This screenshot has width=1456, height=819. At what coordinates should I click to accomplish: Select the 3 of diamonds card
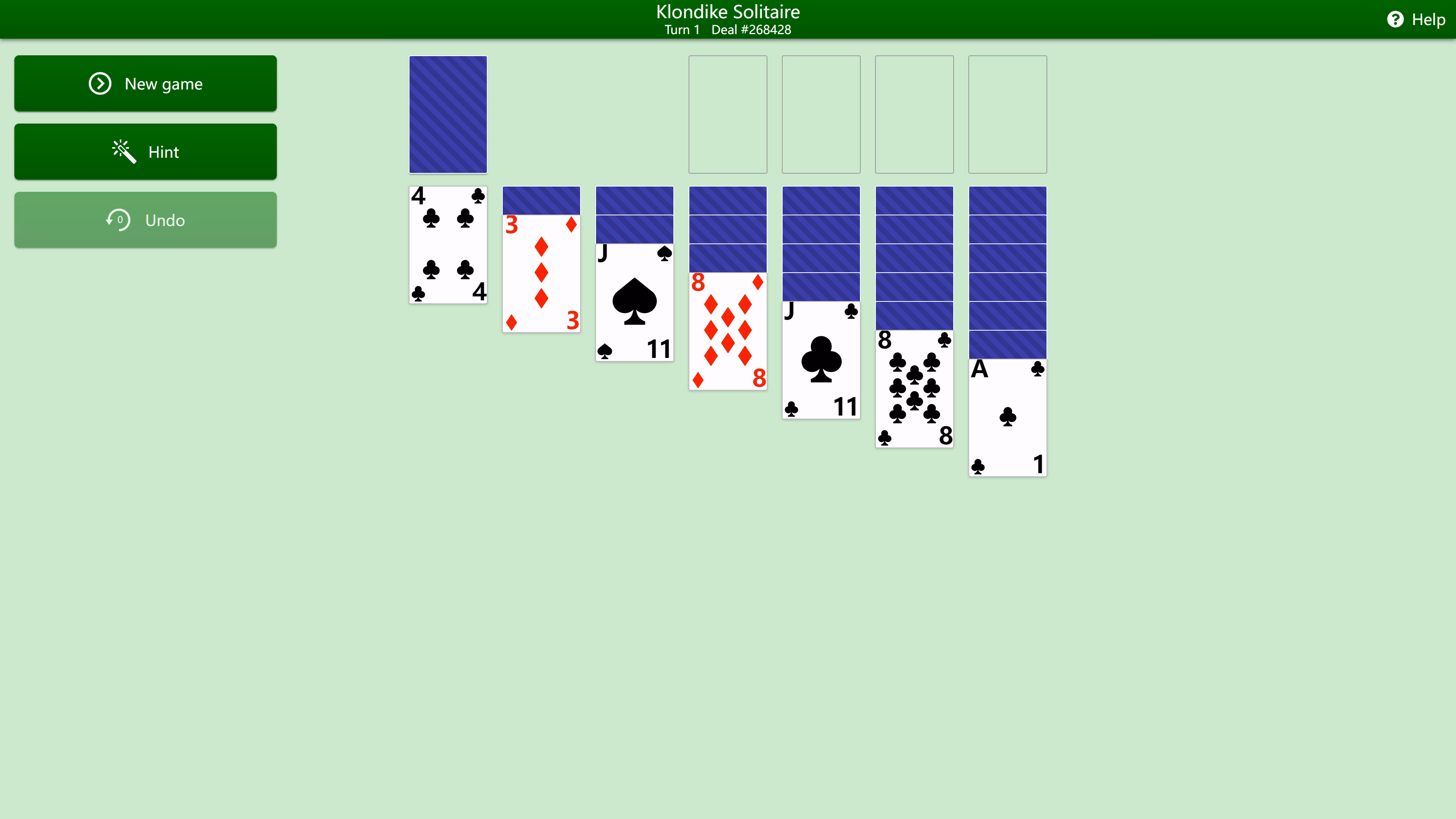click(541, 273)
